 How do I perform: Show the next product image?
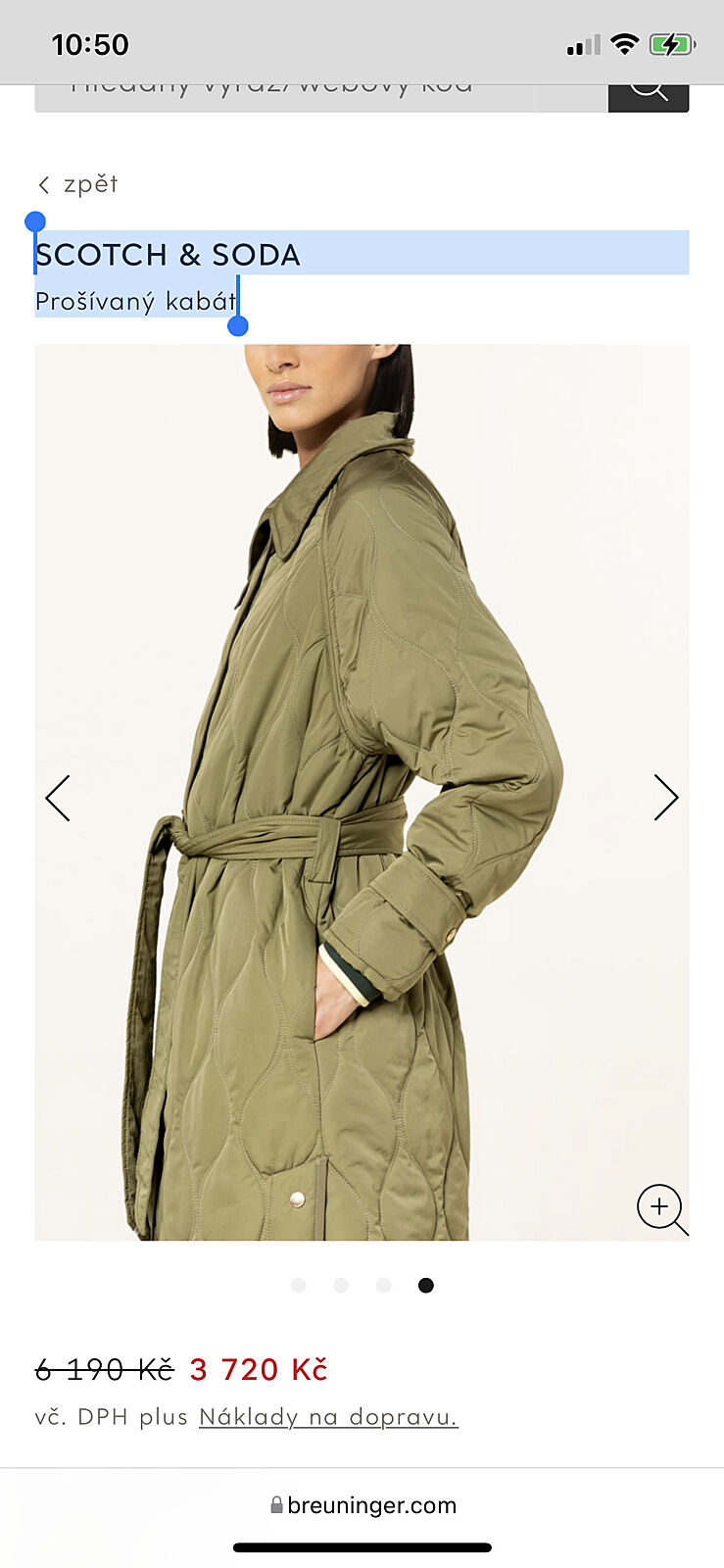point(665,798)
